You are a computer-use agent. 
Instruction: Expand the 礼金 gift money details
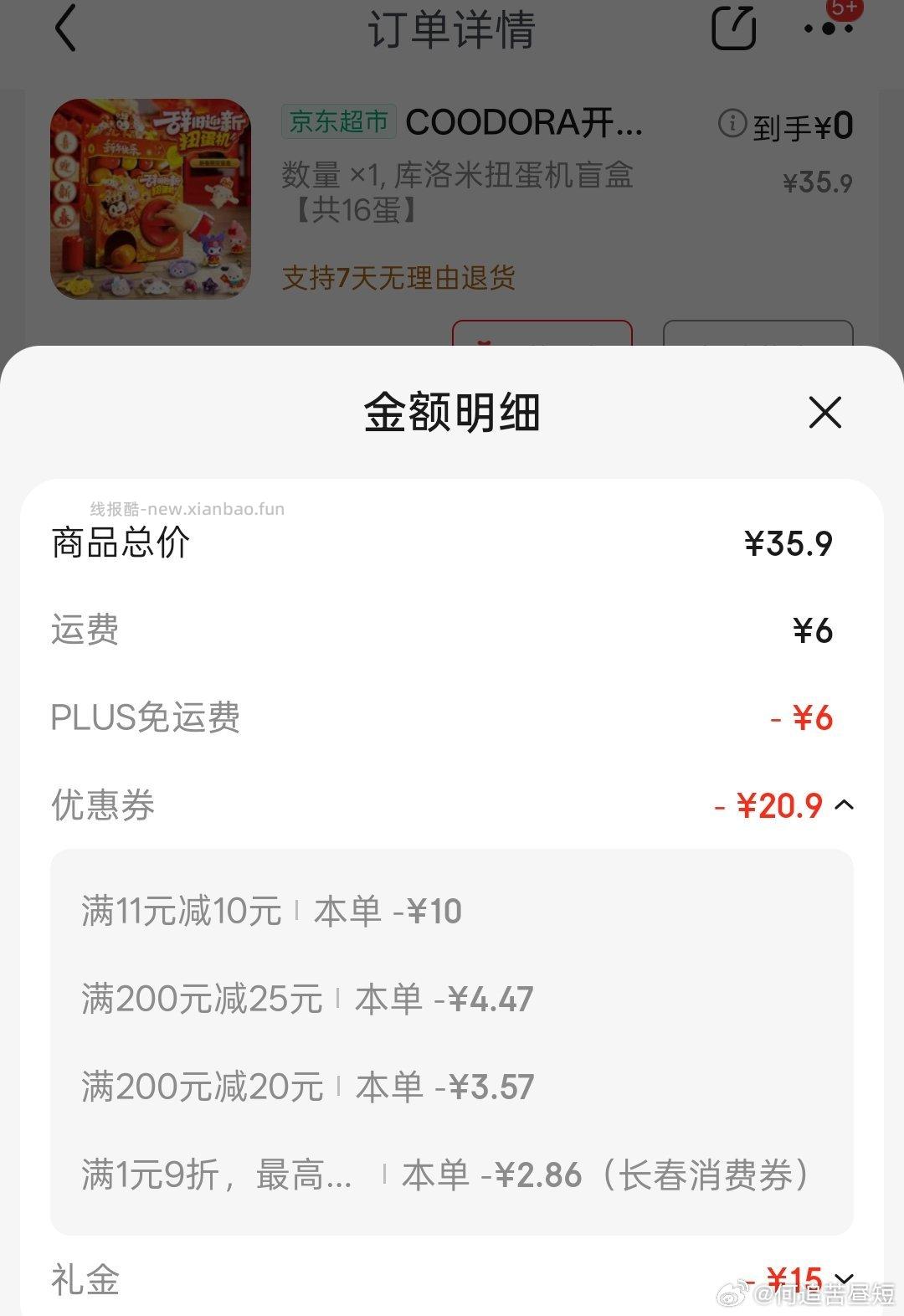click(844, 1277)
